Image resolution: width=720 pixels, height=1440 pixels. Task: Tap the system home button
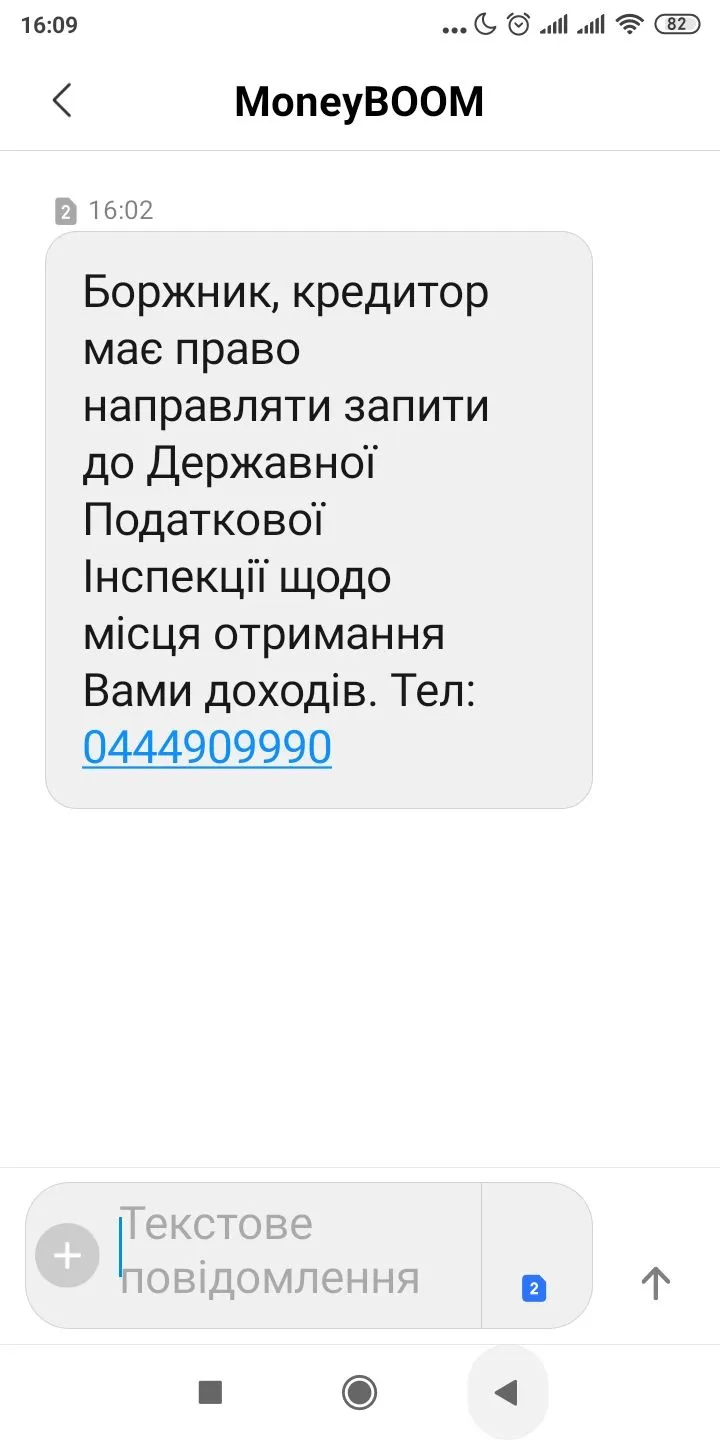[x=359, y=1392]
